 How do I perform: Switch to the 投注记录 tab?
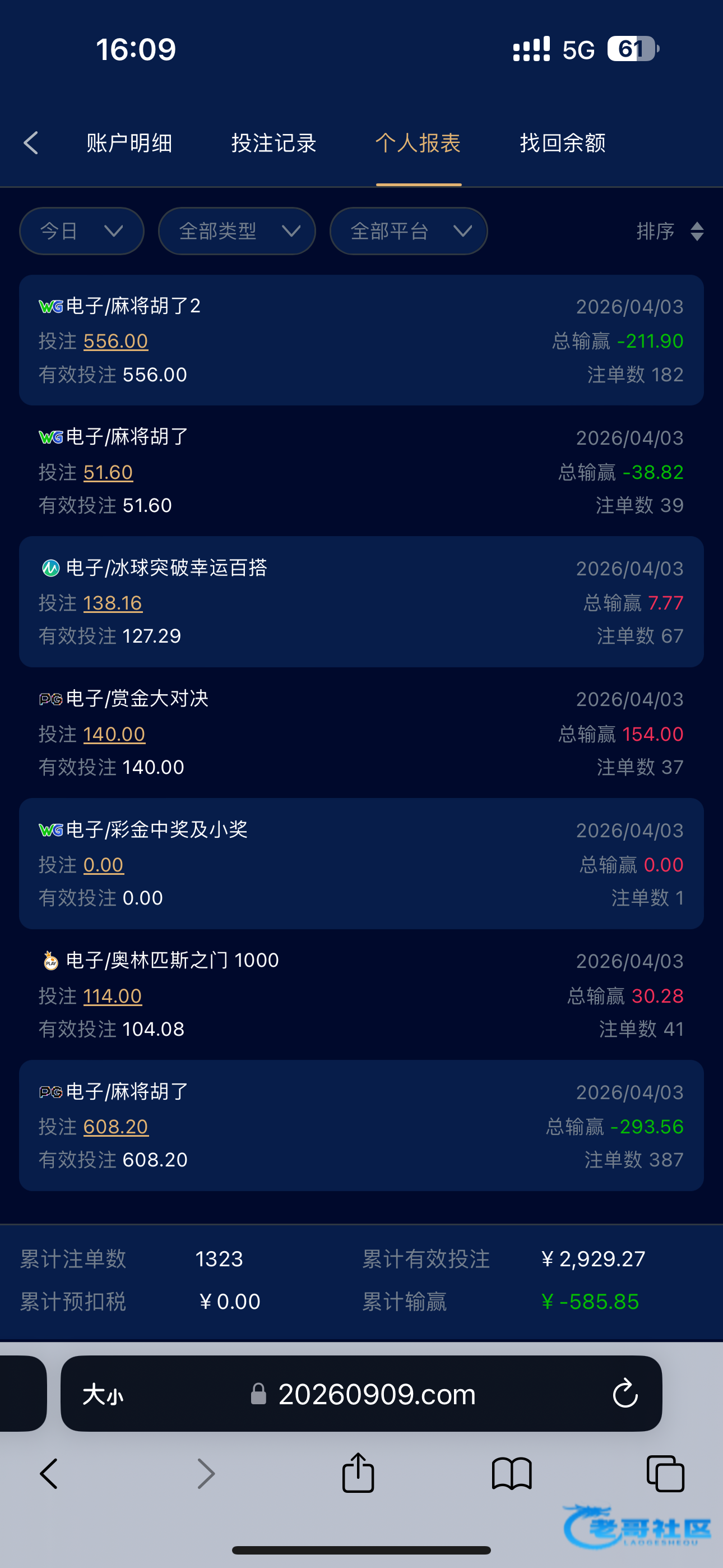[274, 143]
